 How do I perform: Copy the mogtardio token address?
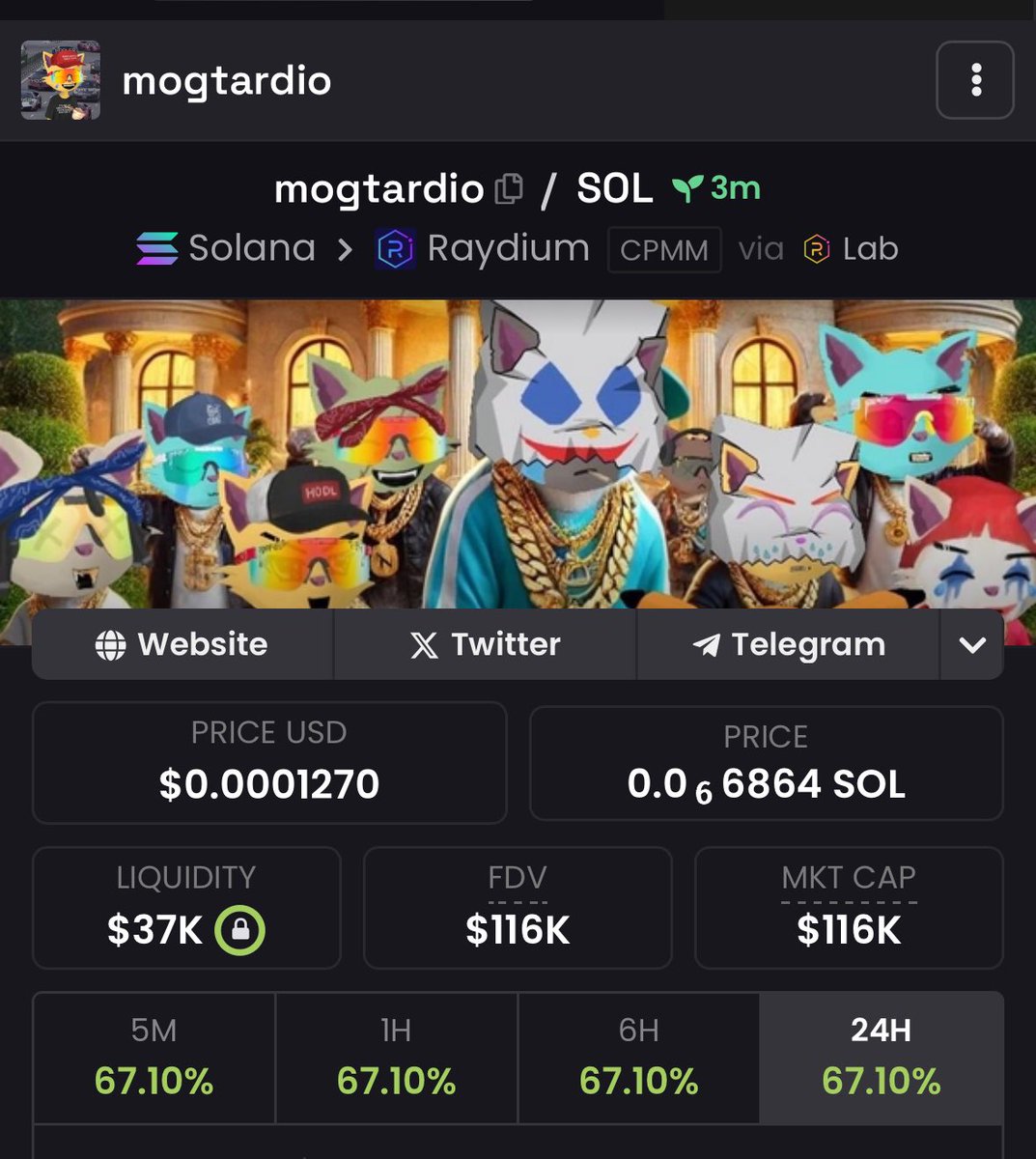click(509, 188)
